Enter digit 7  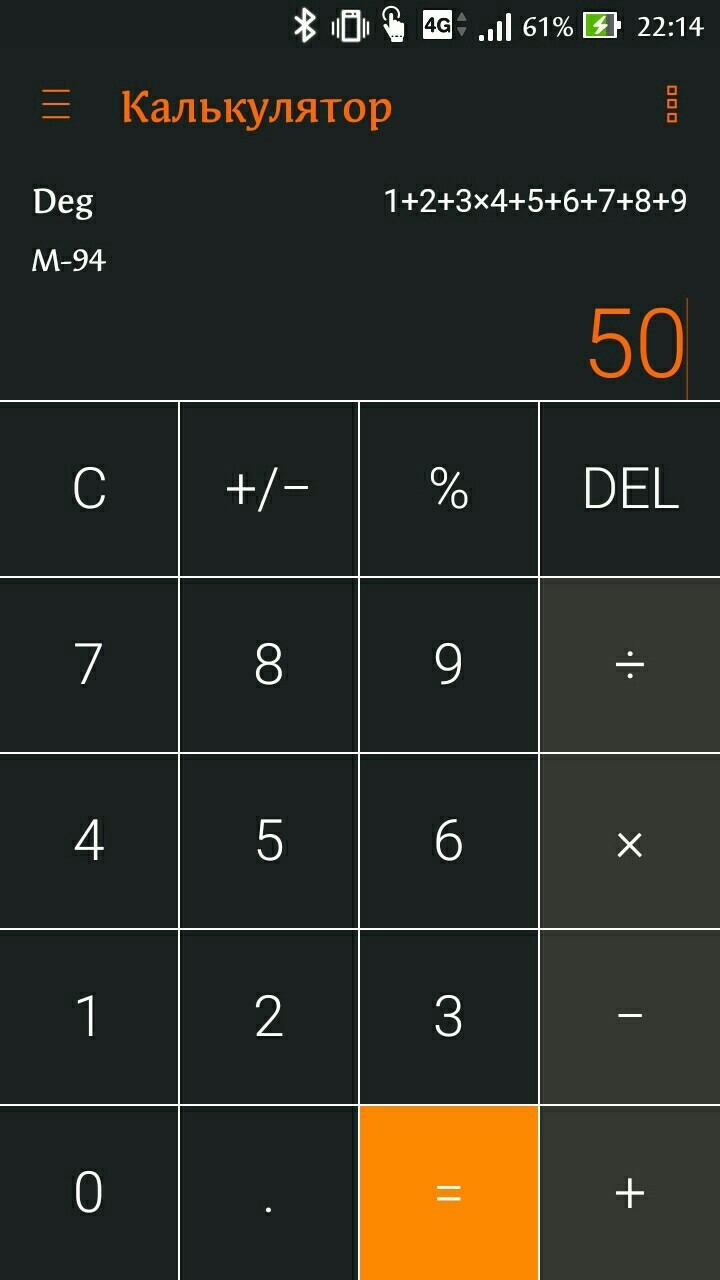[x=89, y=665]
